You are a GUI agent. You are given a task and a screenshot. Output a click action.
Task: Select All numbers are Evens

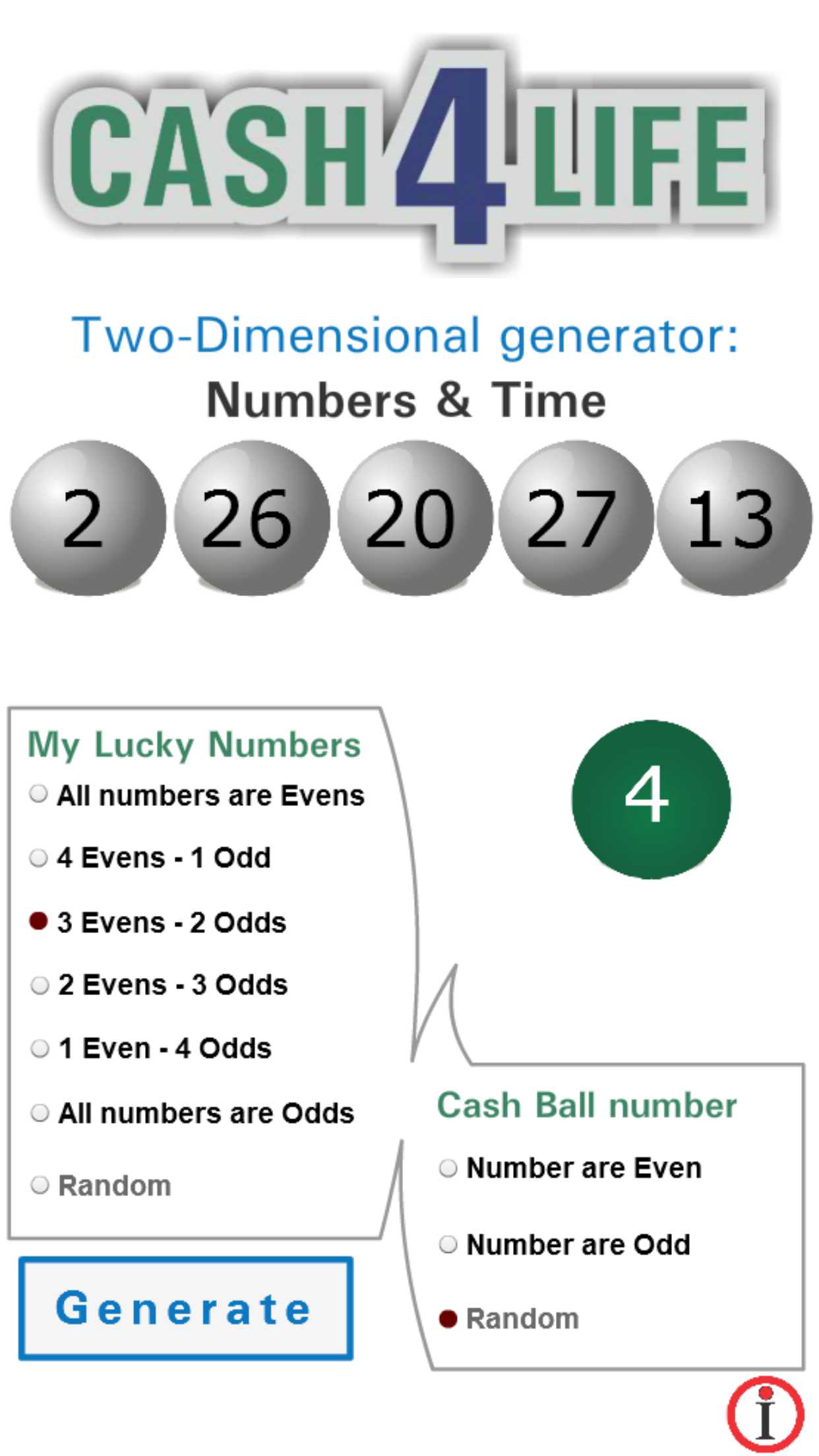coord(197,795)
